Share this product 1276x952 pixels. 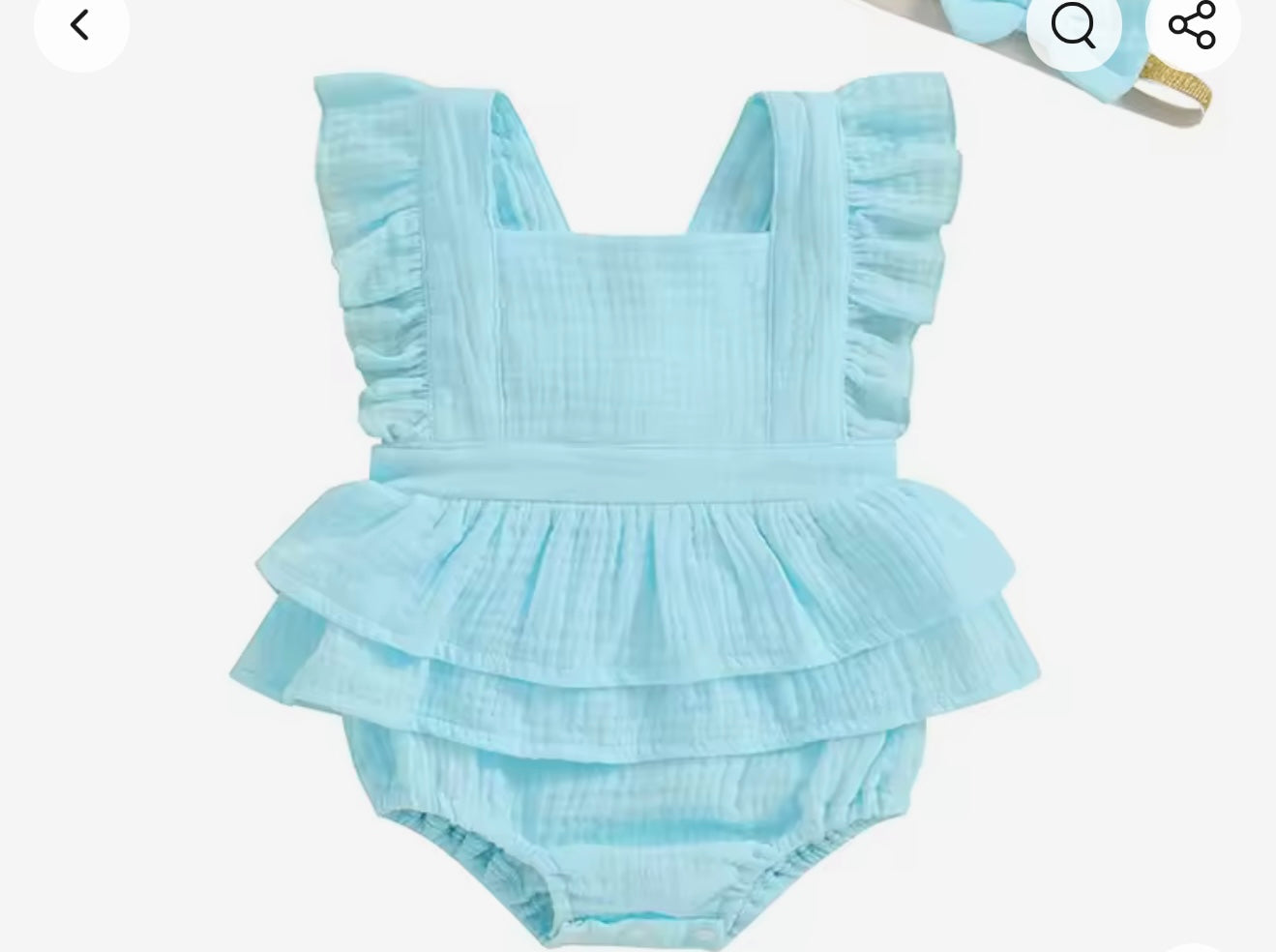pos(1192,25)
